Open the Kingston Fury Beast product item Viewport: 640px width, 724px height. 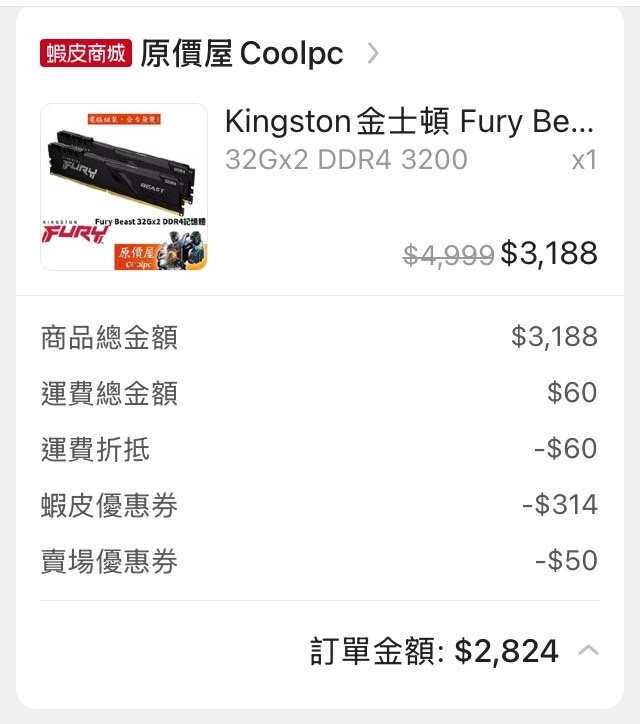[409, 123]
